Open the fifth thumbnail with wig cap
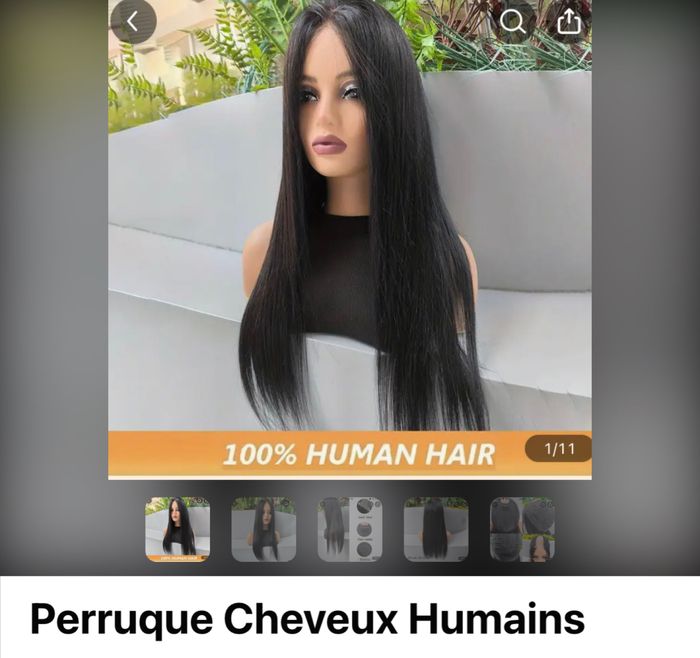Image resolution: width=700 pixels, height=658 pixels. click(x=522, y=529)
